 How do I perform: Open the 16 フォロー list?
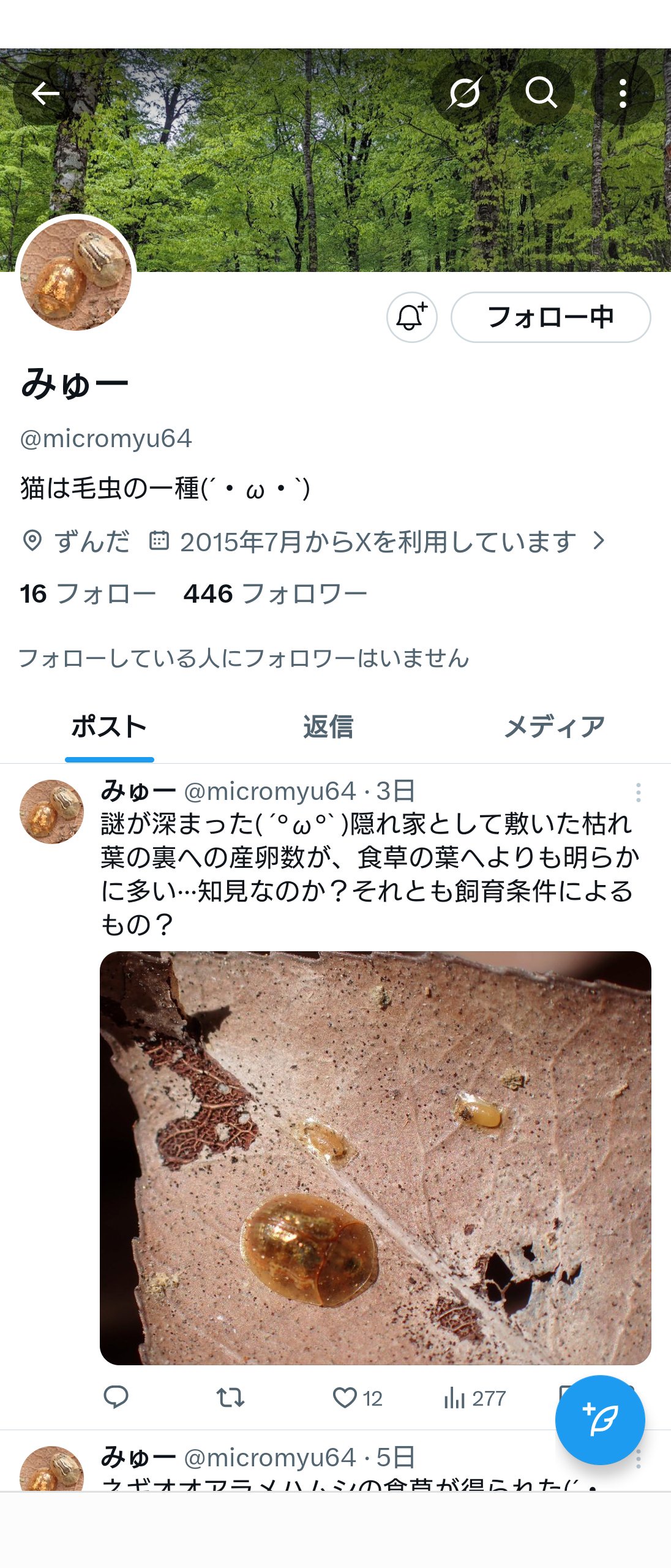point(88,594)
